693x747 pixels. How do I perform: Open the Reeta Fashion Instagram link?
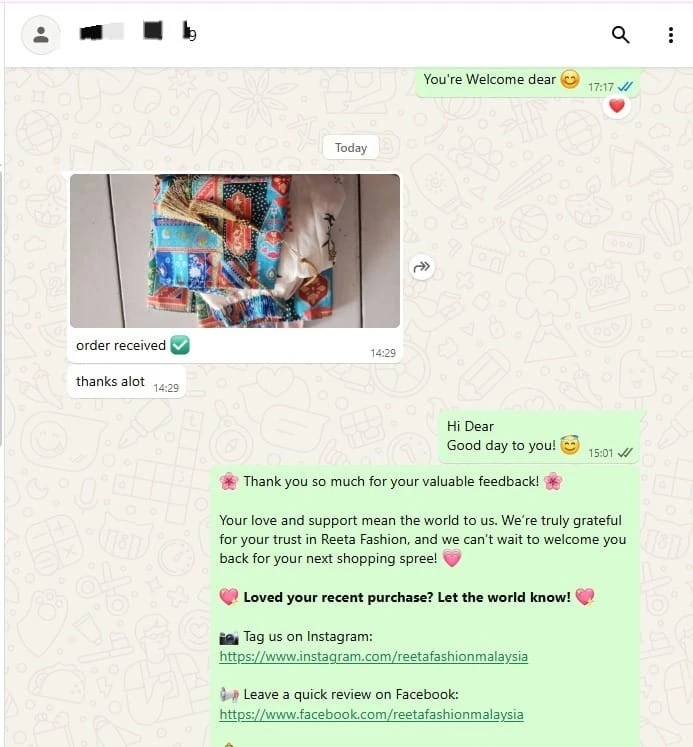(373, 657)
